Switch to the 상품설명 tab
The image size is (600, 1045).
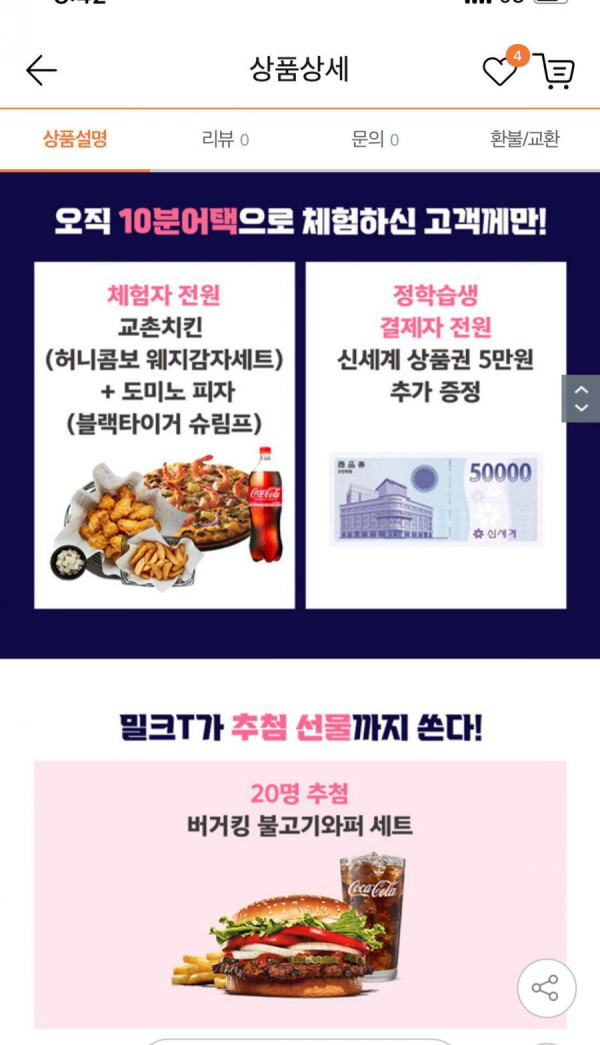pos(75,140)
